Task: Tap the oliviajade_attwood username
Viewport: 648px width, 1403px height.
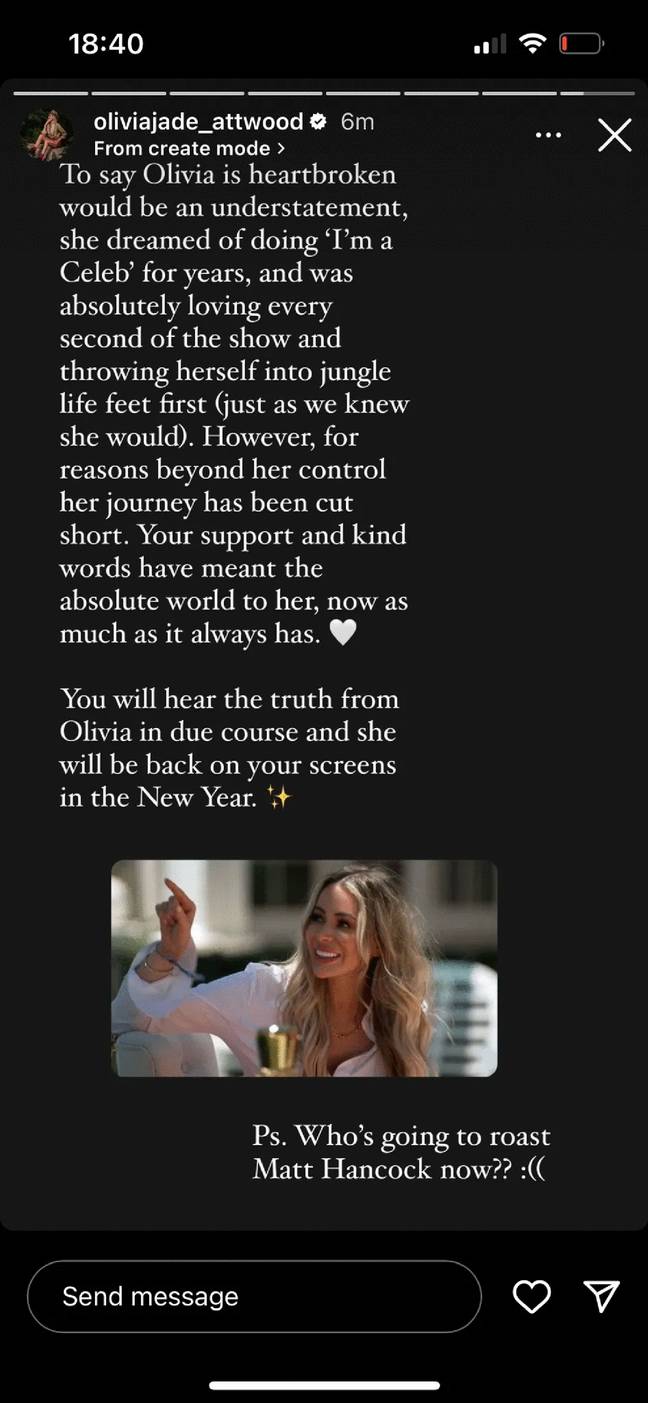Action: tap(198, 122)
